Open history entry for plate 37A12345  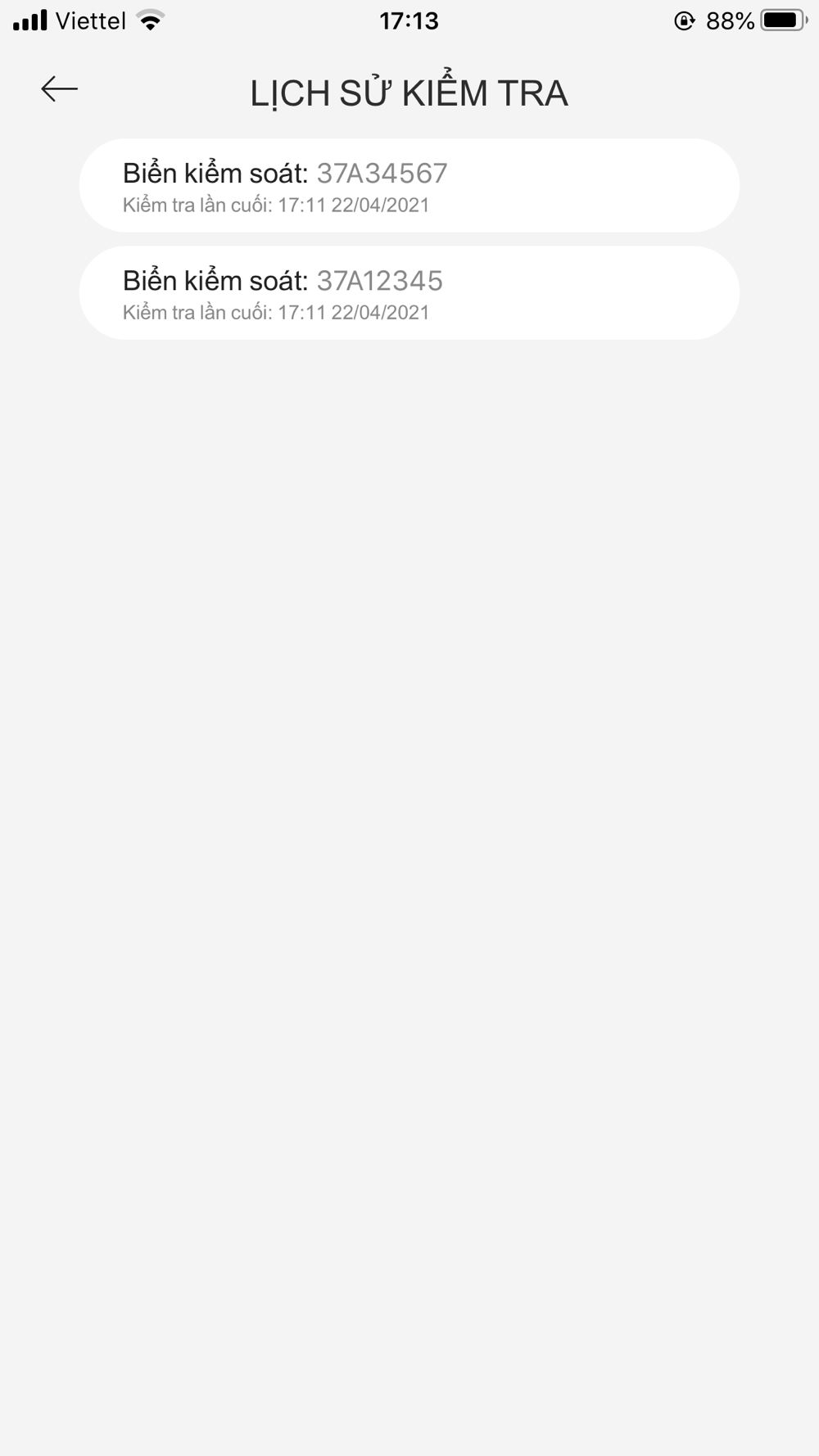click(x=409, y=293)
